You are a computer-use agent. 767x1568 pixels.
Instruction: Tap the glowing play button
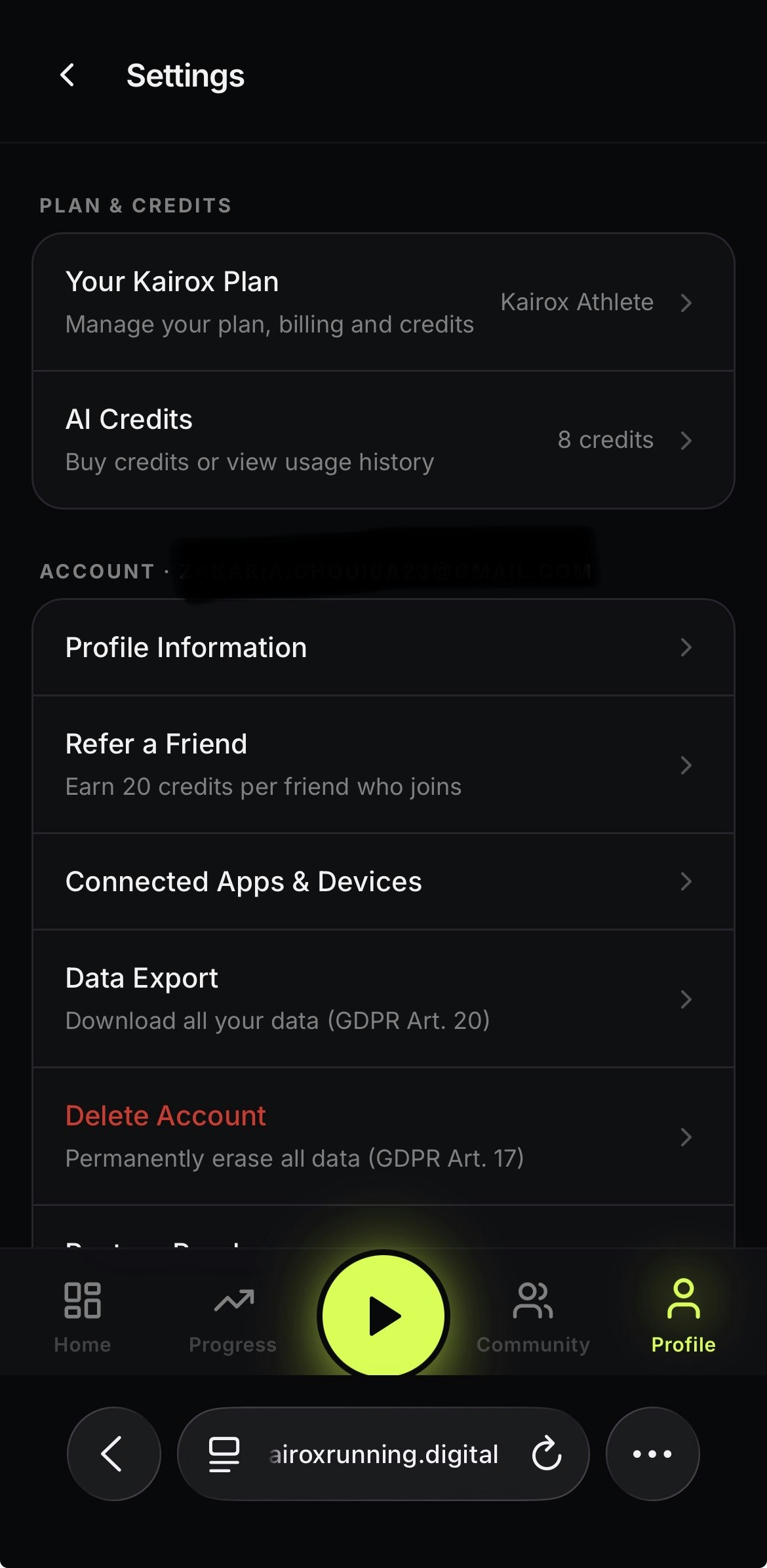click(x=383, y=1315)
